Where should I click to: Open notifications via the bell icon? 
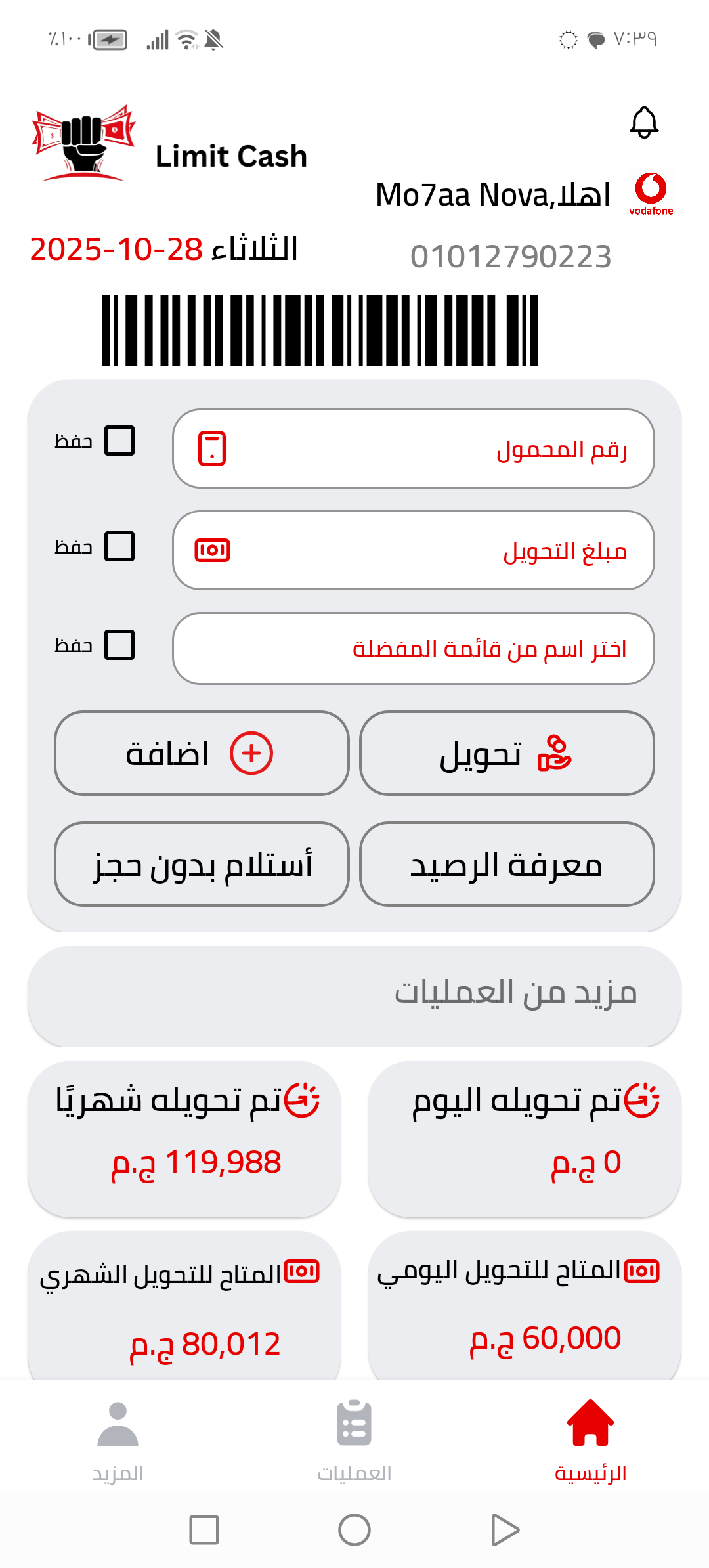tap(644, 122)
